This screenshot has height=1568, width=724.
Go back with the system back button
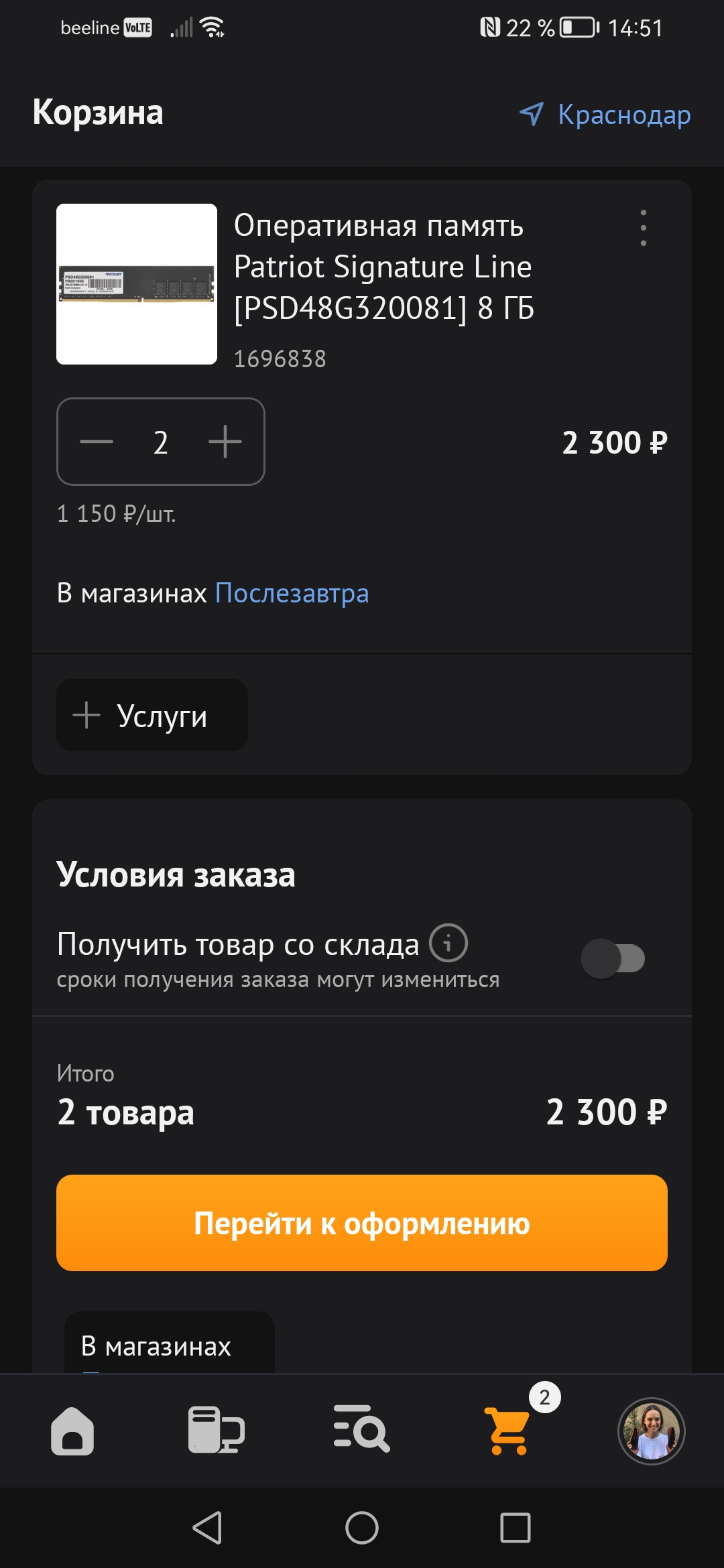click(x=207, y=1528)
